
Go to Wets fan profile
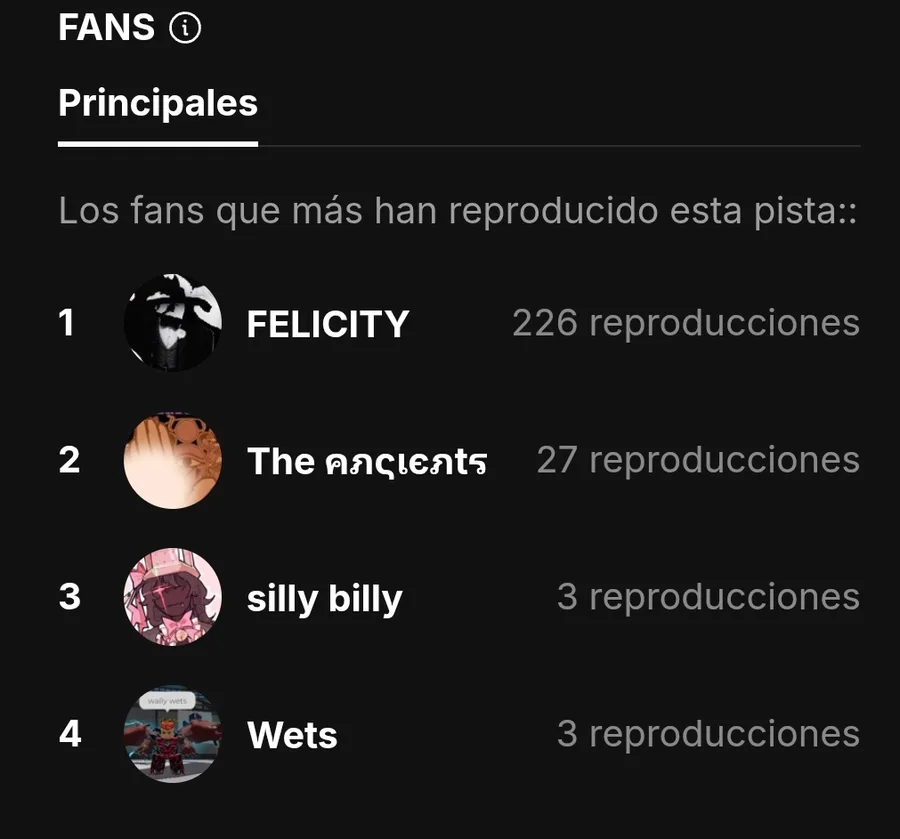point(292,735)
